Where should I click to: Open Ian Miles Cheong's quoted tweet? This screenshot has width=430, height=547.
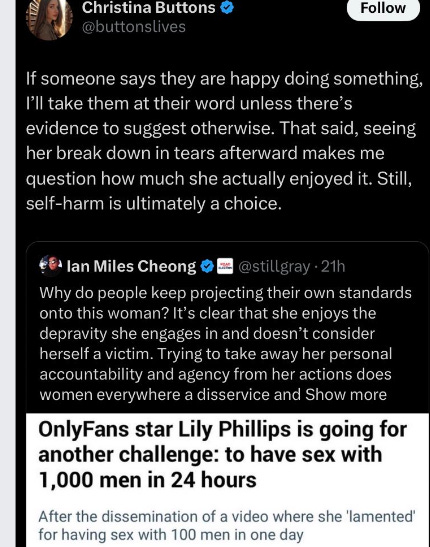pyautogui.click(x=225, y=328)
